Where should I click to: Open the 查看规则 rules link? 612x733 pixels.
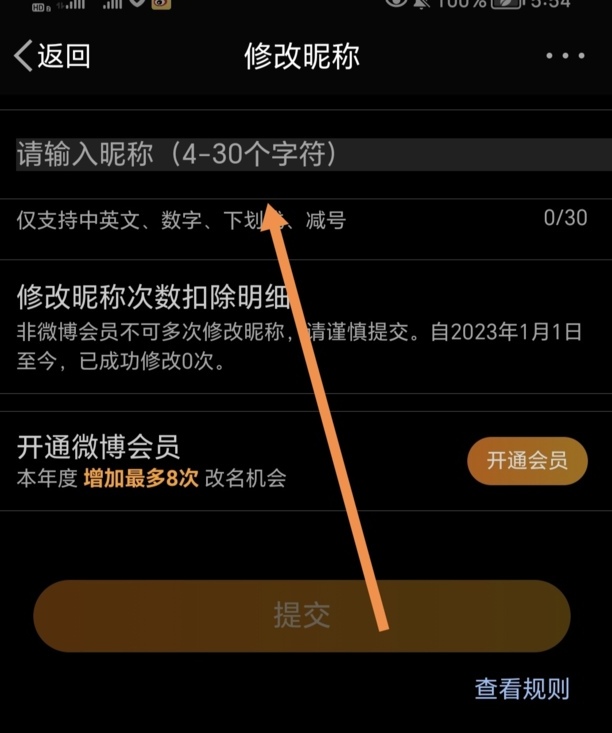coord(521,688)
